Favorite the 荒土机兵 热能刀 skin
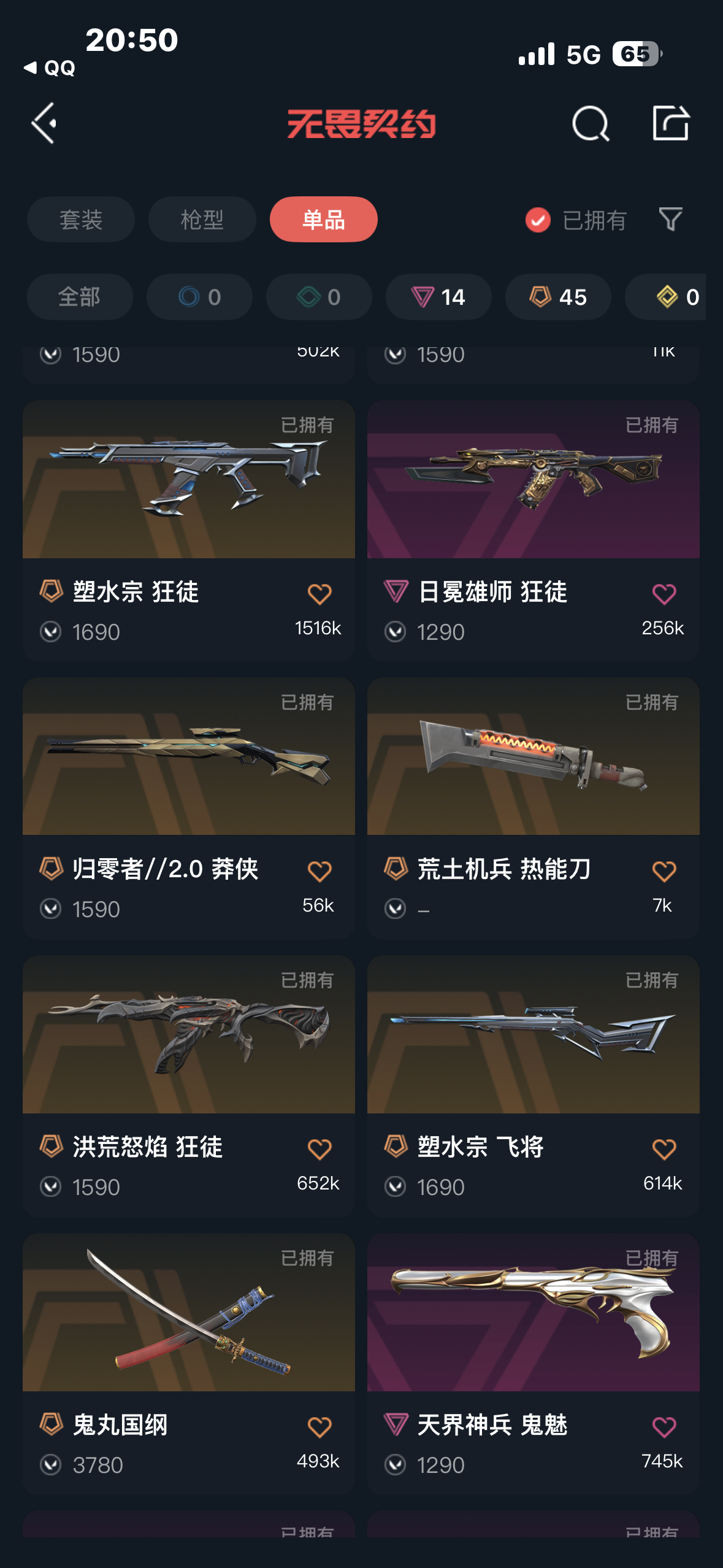 tap(664, 871)
